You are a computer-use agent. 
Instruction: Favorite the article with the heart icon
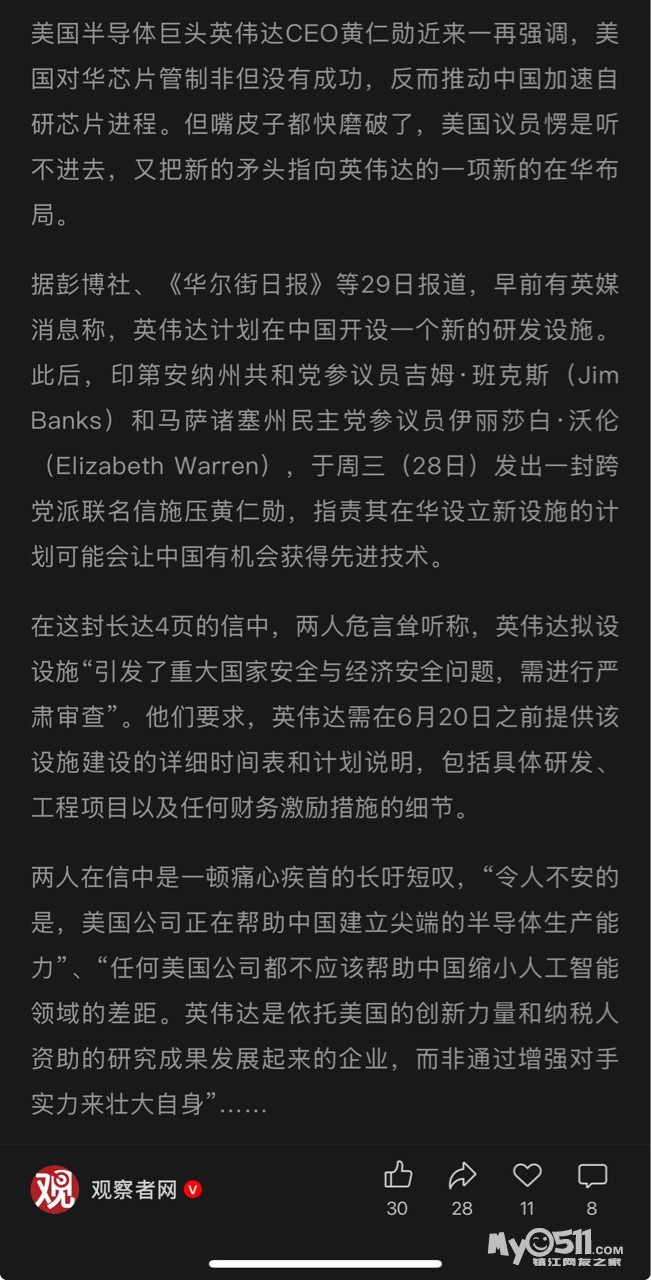pos(527,1175)
